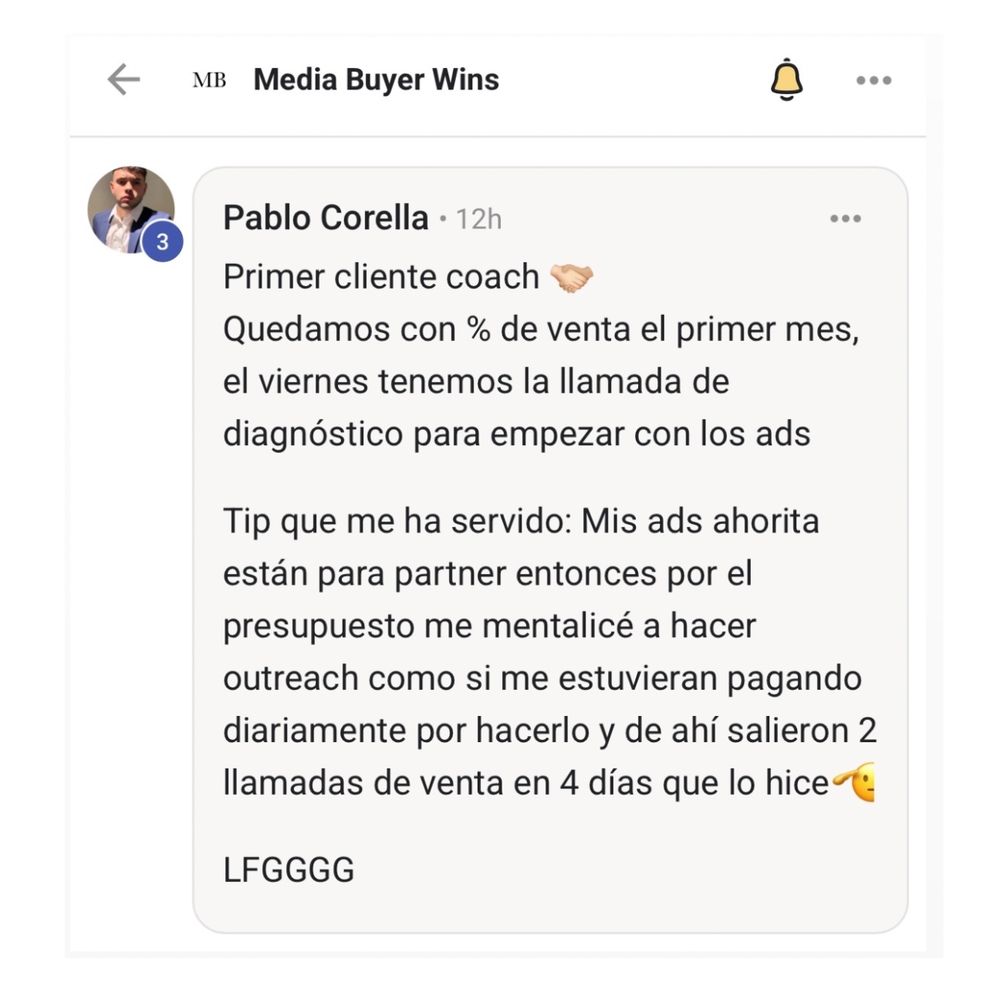1000x1003 pixels.
Task: Open the channel overflow menu in header
Action: tap(874, 81)
